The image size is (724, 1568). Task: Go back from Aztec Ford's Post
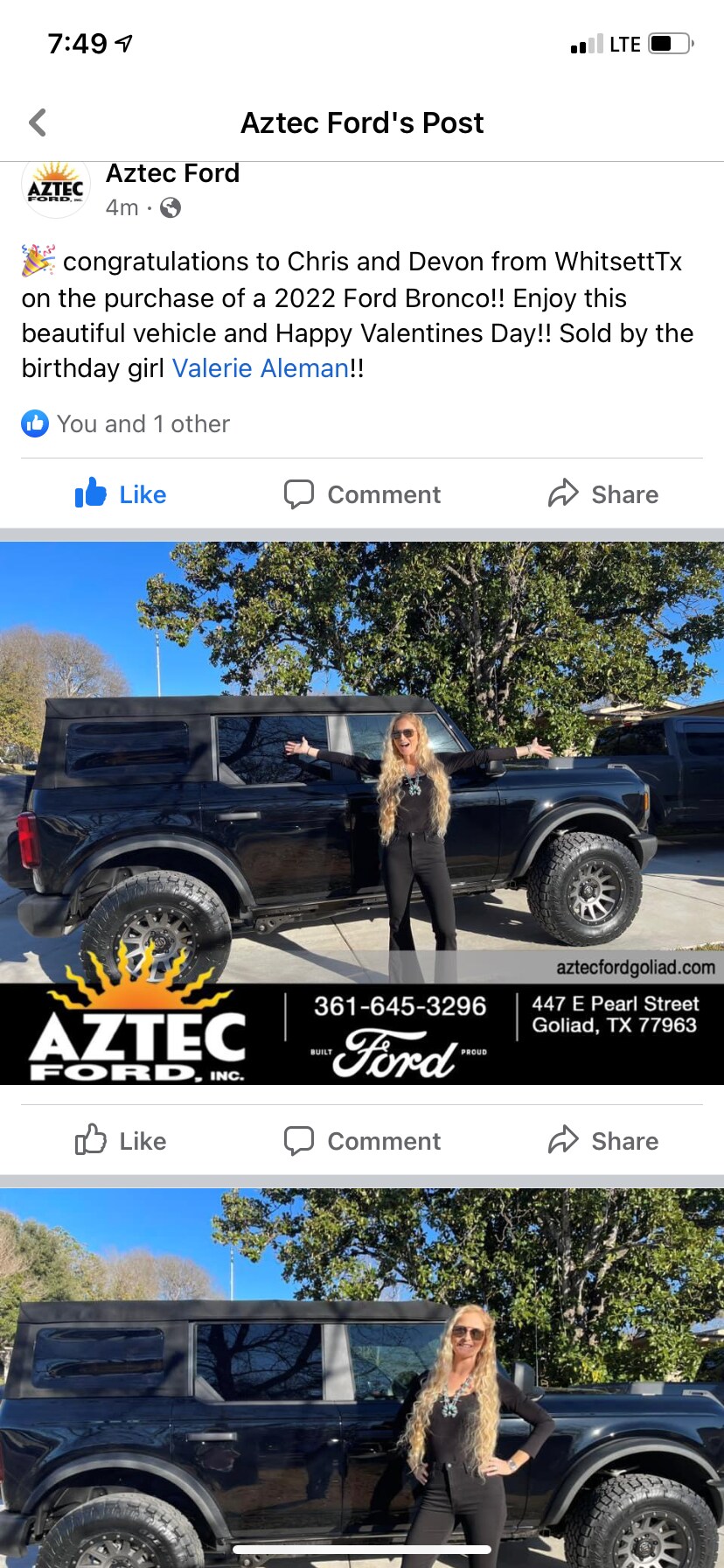coord(38,122)
